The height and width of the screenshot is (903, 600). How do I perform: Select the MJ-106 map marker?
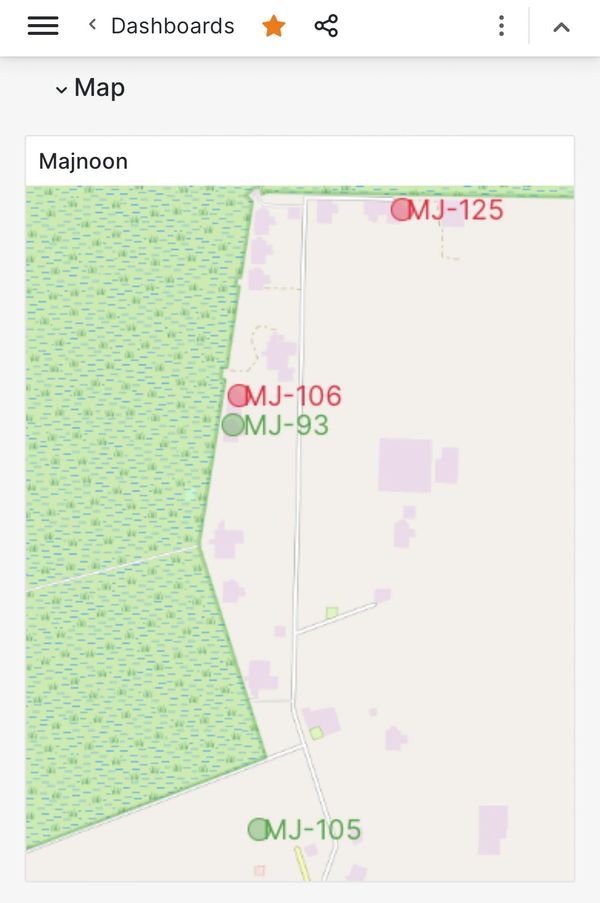point(238,395)
